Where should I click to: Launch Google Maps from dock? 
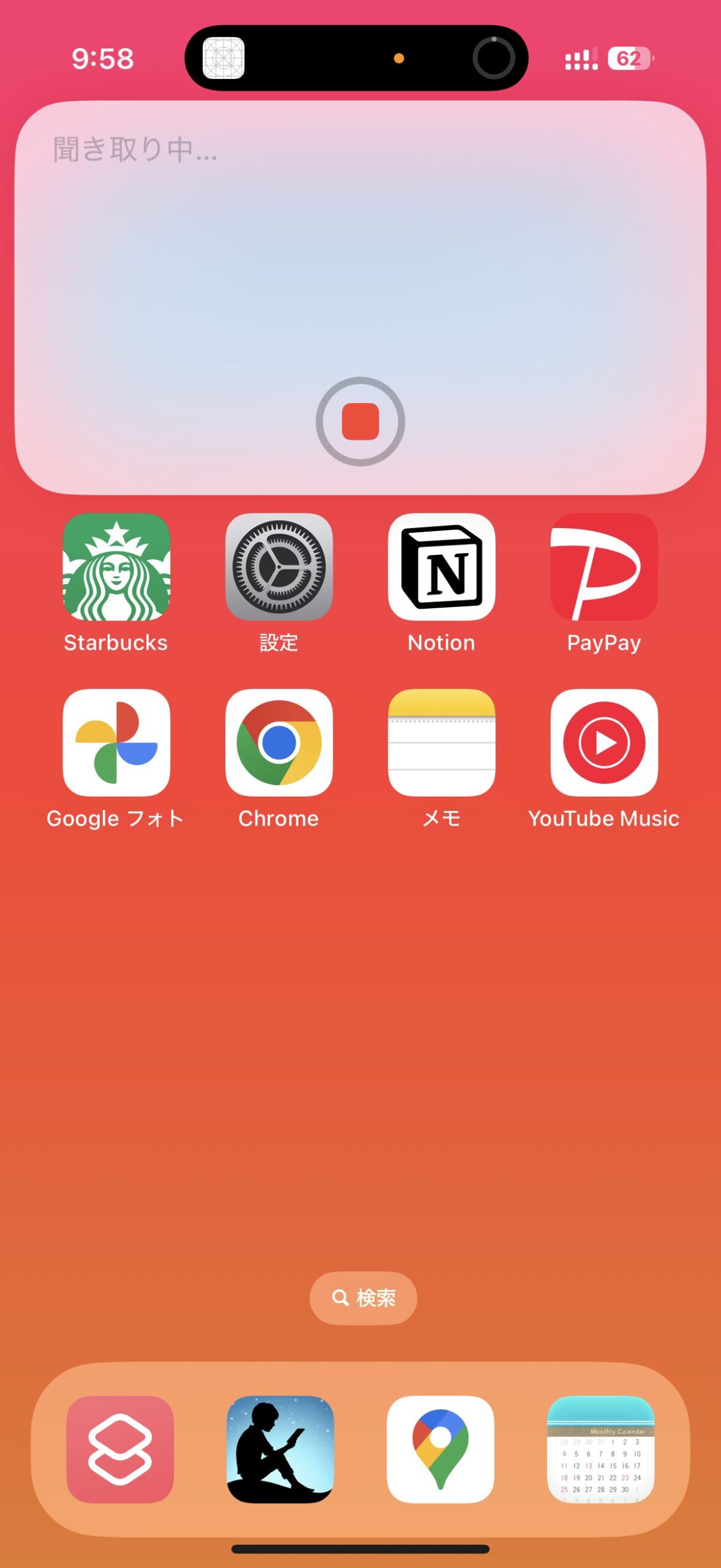(440, 1449)
